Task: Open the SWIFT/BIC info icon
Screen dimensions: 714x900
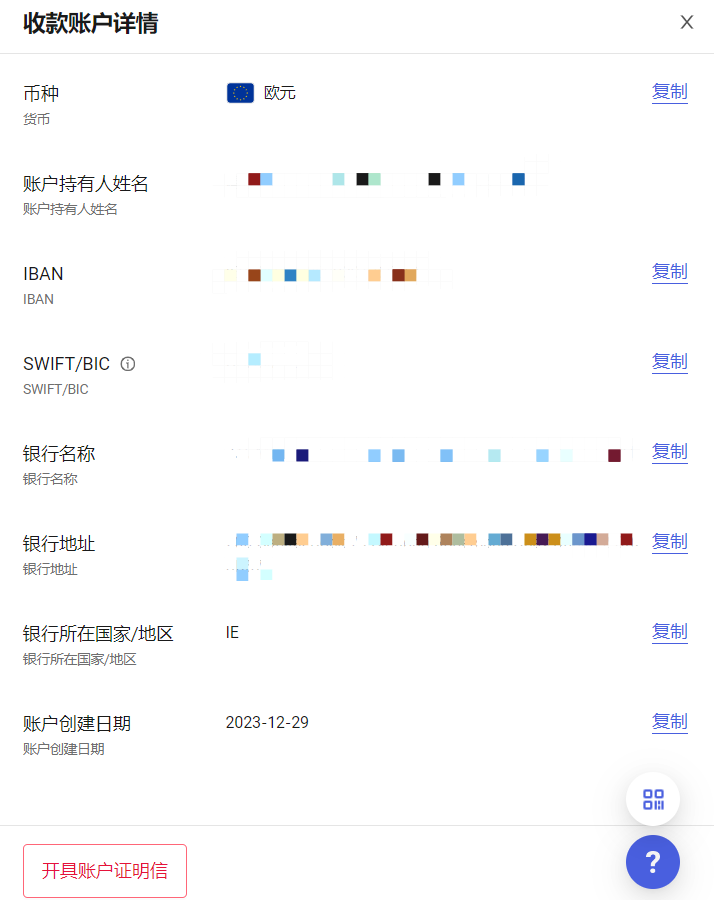Action: tap(128, 364)
